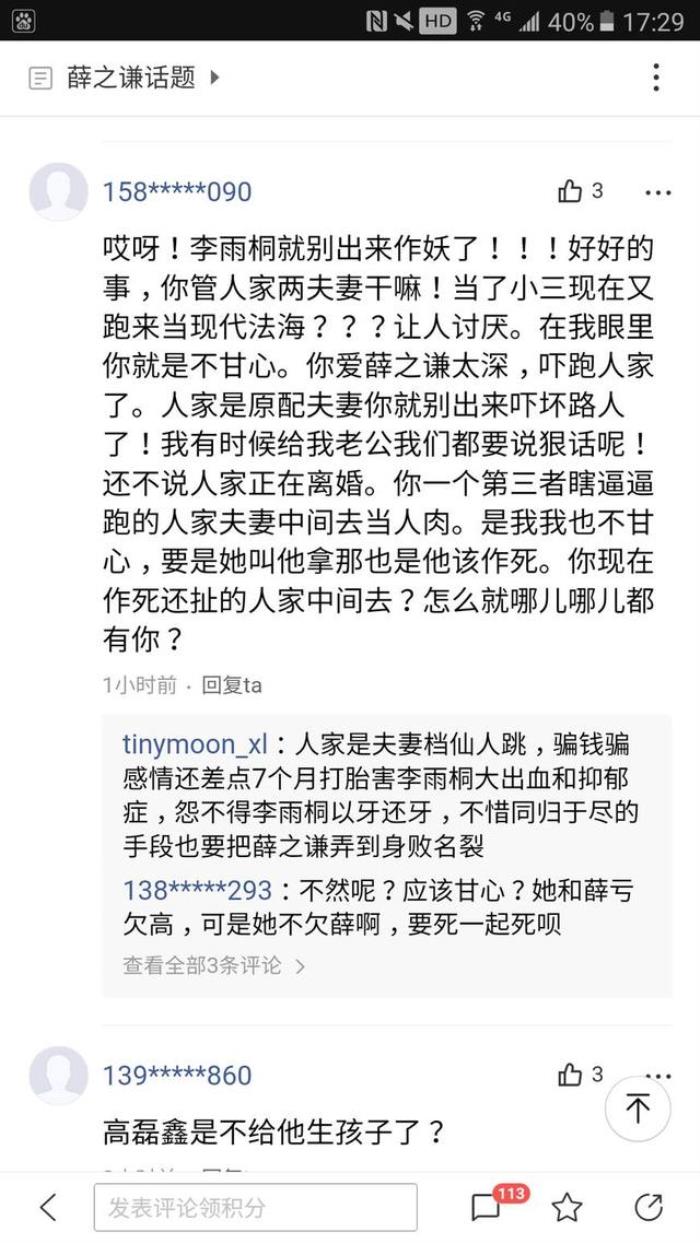
Task: Open the avatar of user 139*****860
Action: (58, 1075)
